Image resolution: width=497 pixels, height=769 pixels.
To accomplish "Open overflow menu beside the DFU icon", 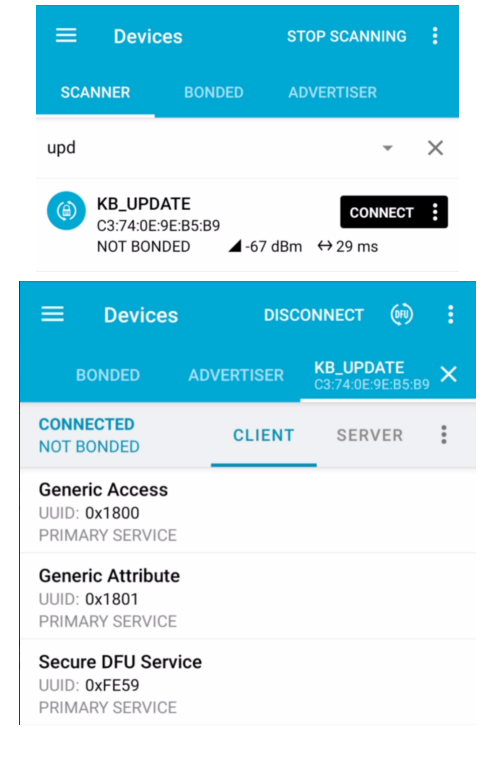I will pyautogui.click(x=450, y=314).
